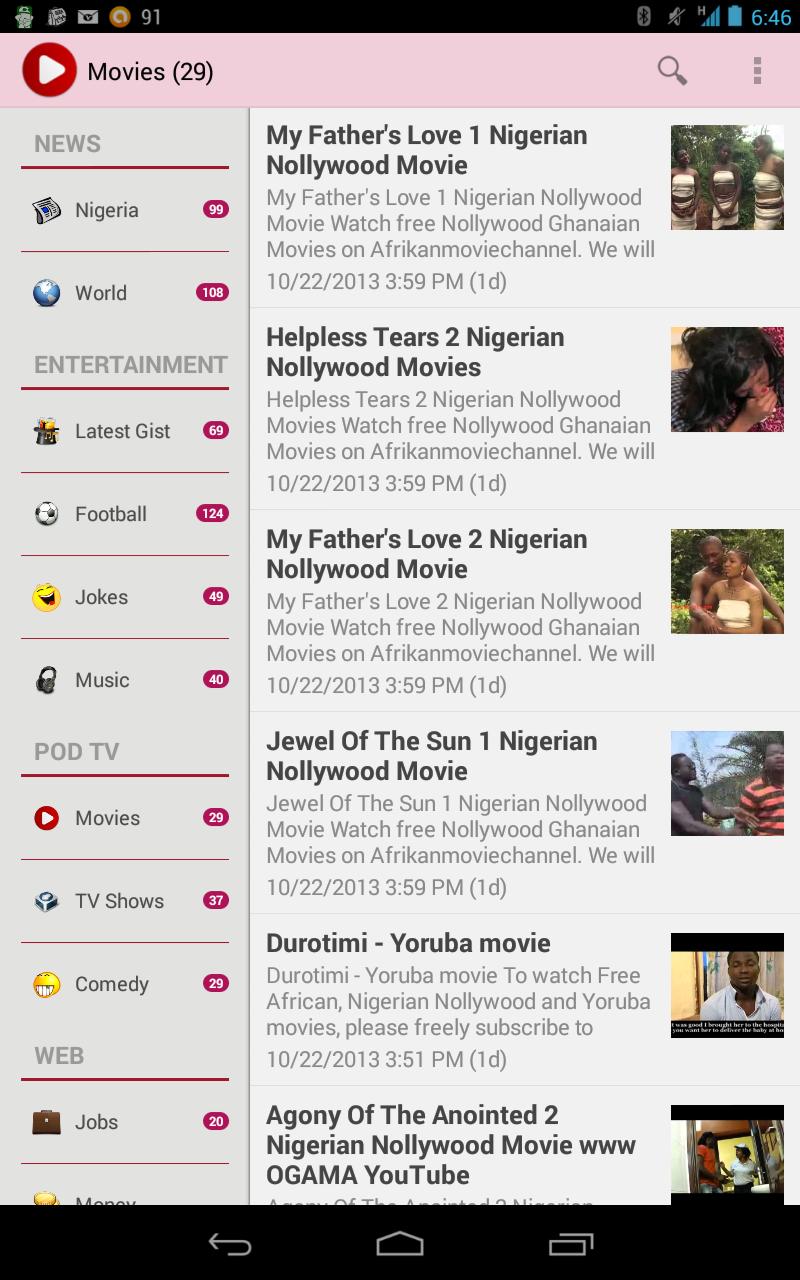Tap the TV Shows icon in the sidebar
This screenshot has width=800, height=1280.
point(45,900)
